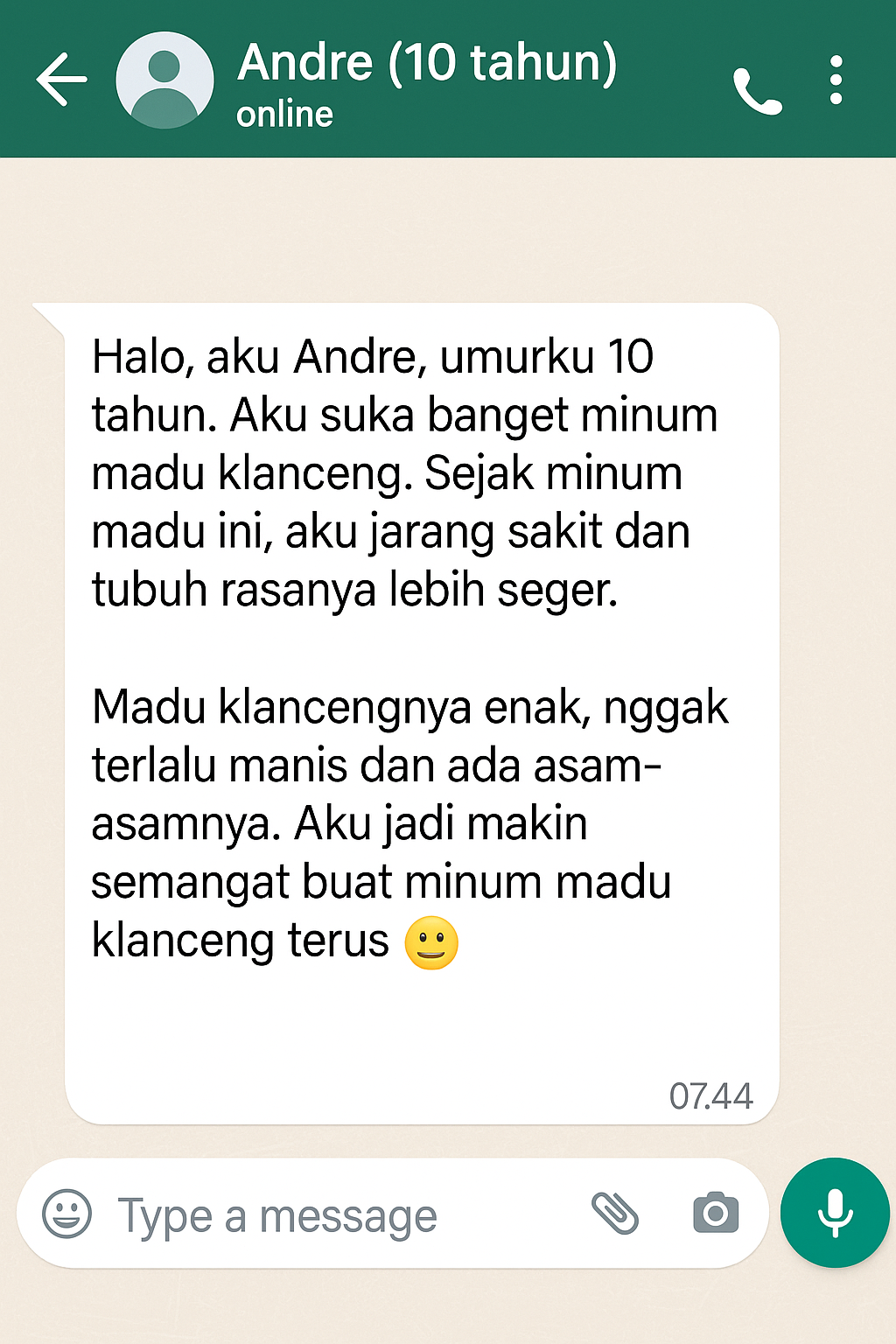Viewport: 896px width, 1344px height.
Task: Open the emoji picker
Action: [x=66, y=1214]
